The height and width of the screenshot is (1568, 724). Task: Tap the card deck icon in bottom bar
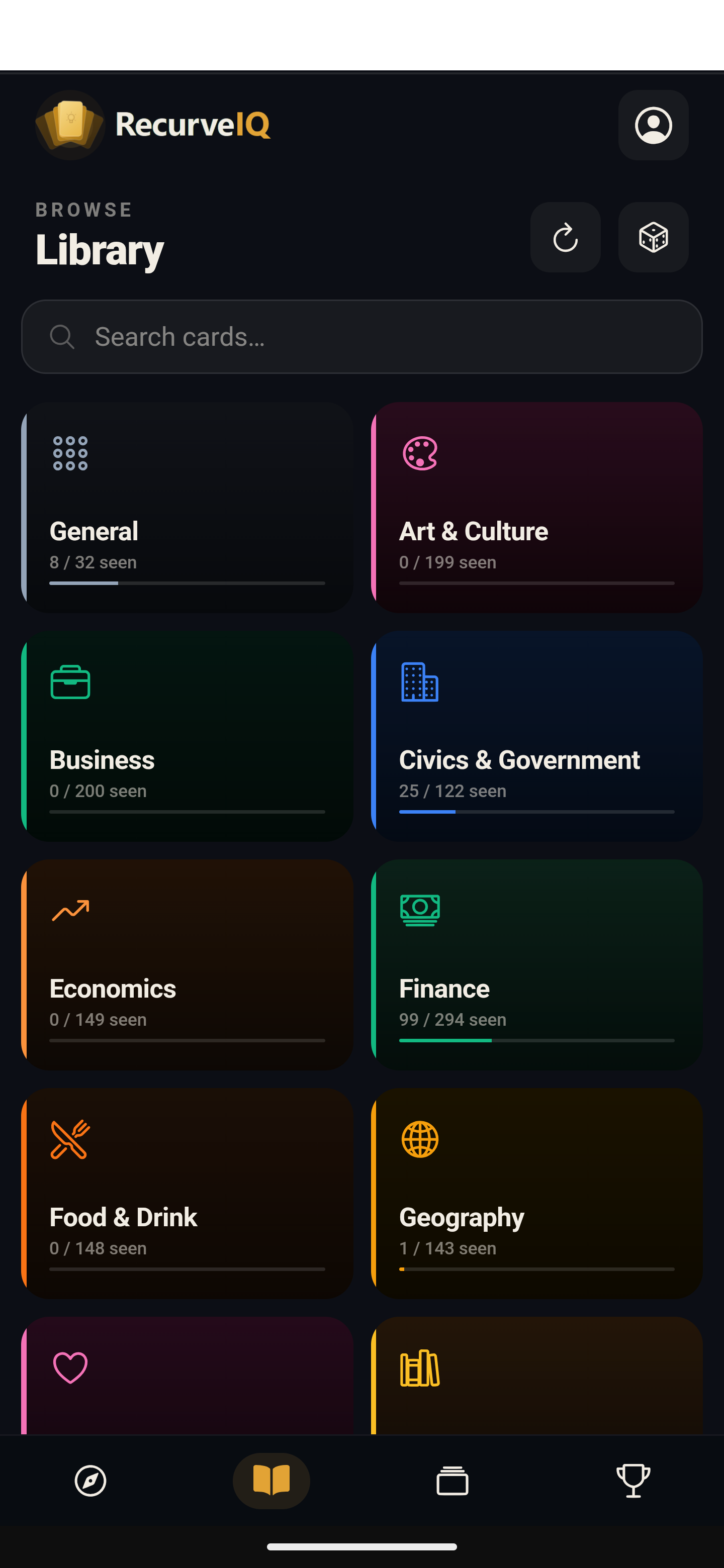pos(452,1482)
